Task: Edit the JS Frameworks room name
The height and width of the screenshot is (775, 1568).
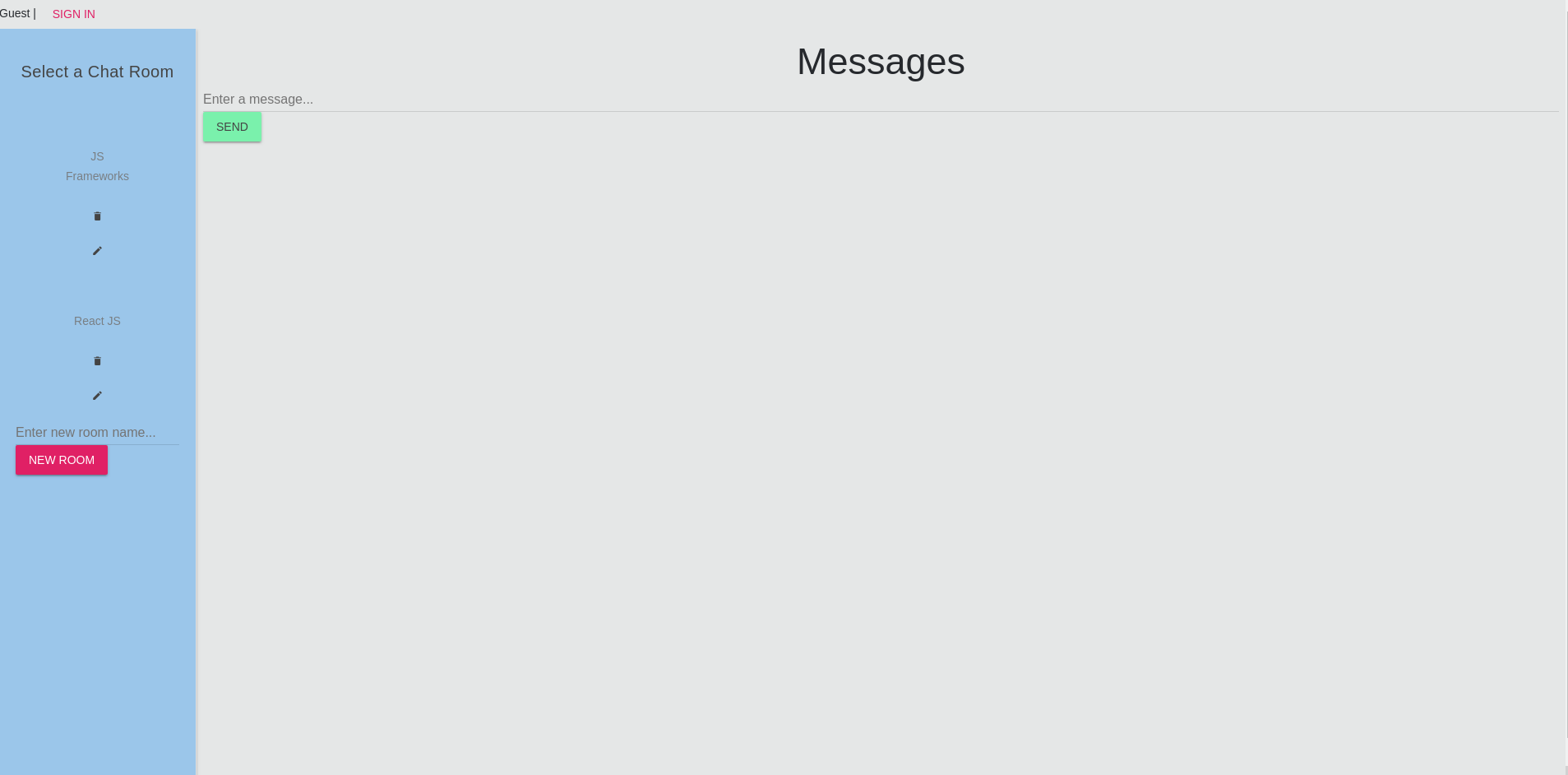Action: click(97, 251)
